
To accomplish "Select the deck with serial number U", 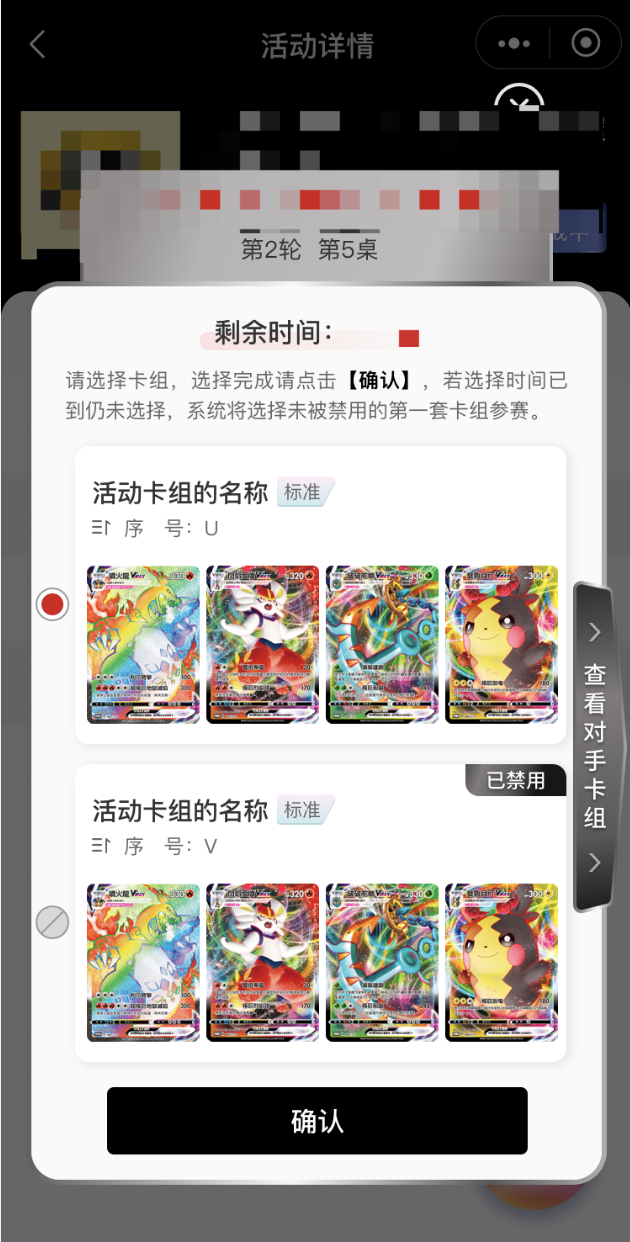I will point(52,604).
